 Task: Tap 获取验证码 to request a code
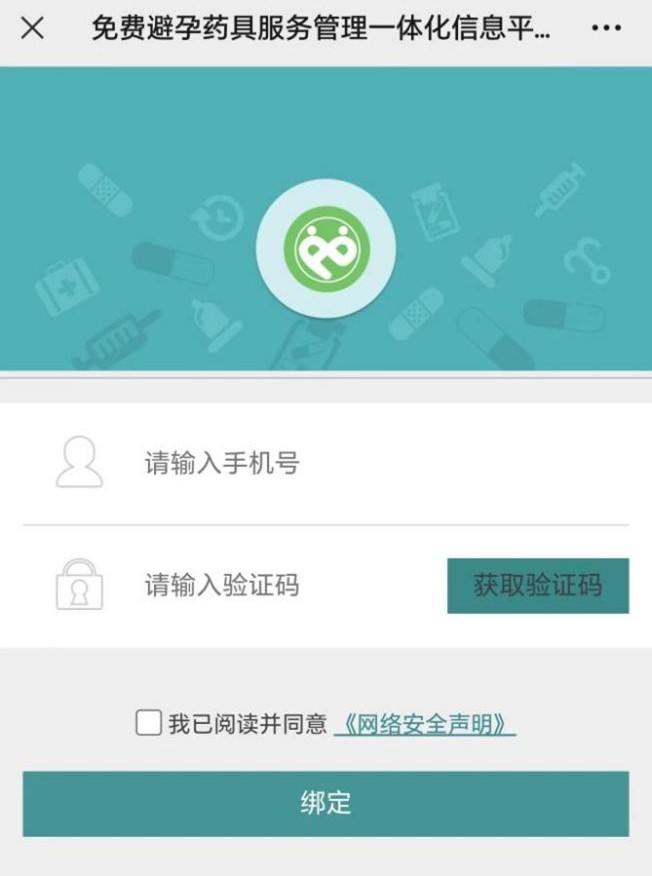click(537, 586)
